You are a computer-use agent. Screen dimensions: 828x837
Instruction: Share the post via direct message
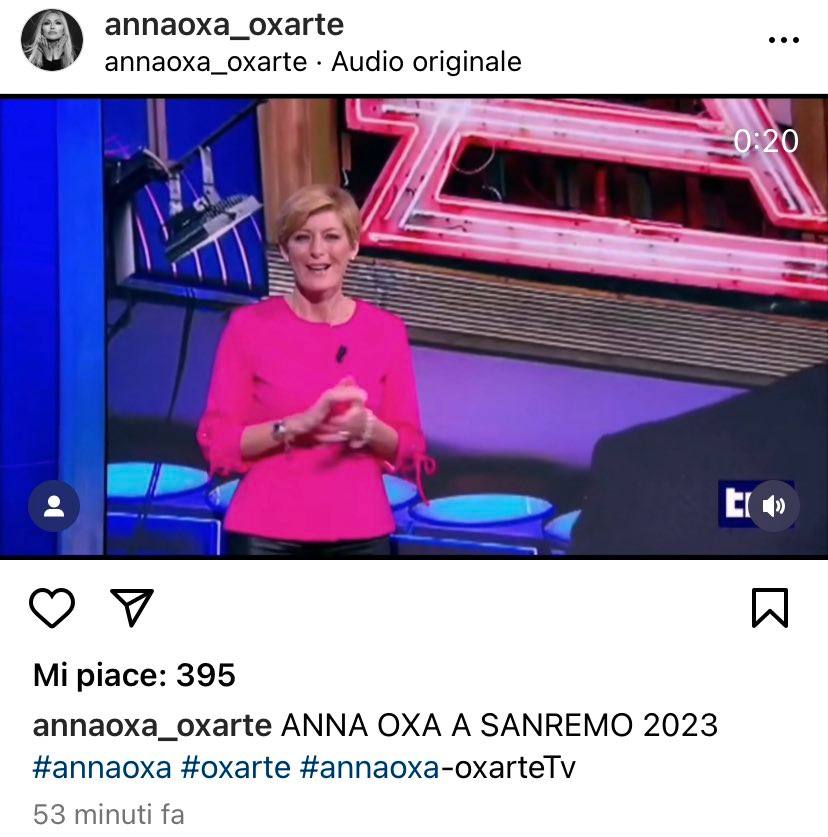[131, 607]
